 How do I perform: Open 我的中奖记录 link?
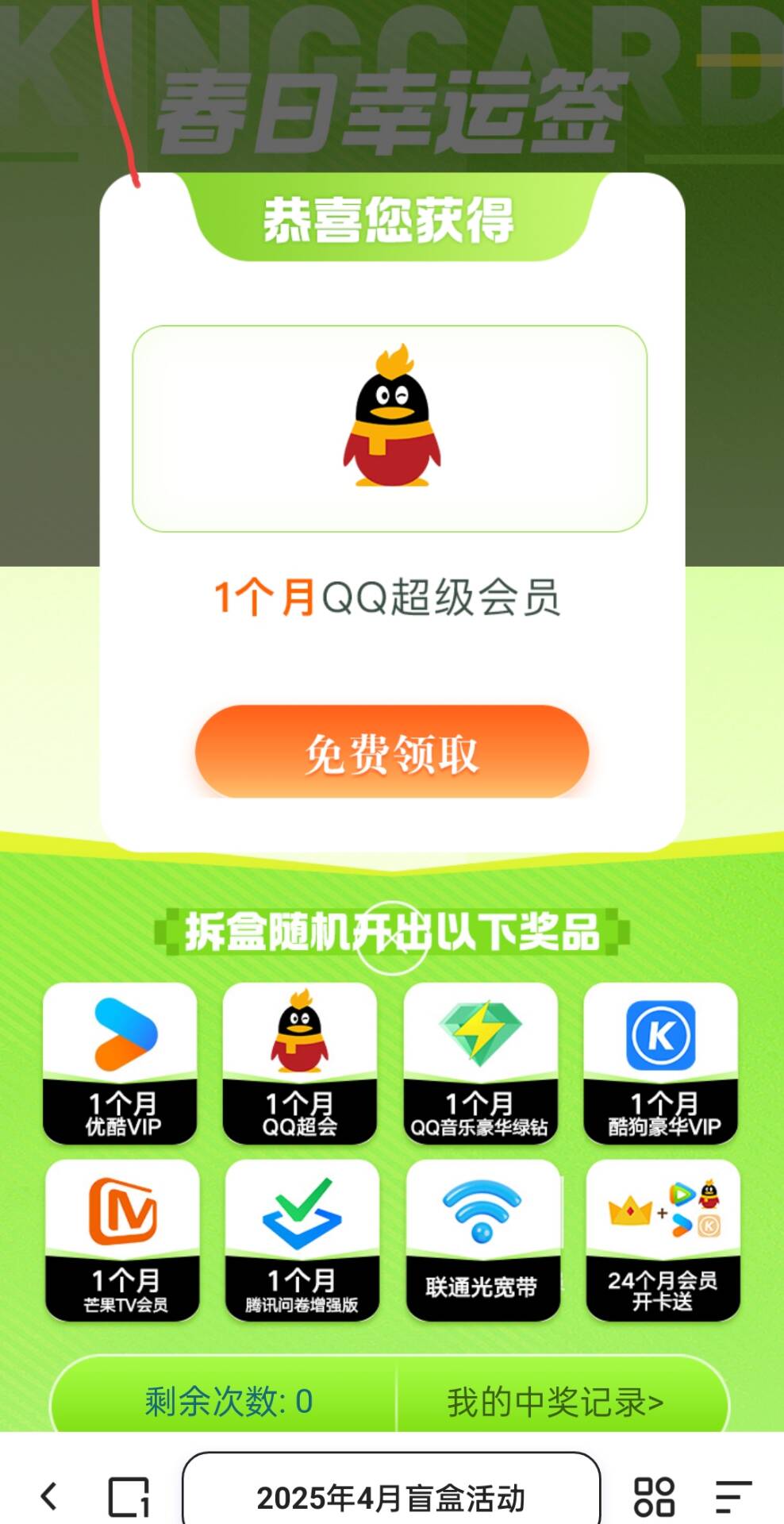tap(555, 1402)
